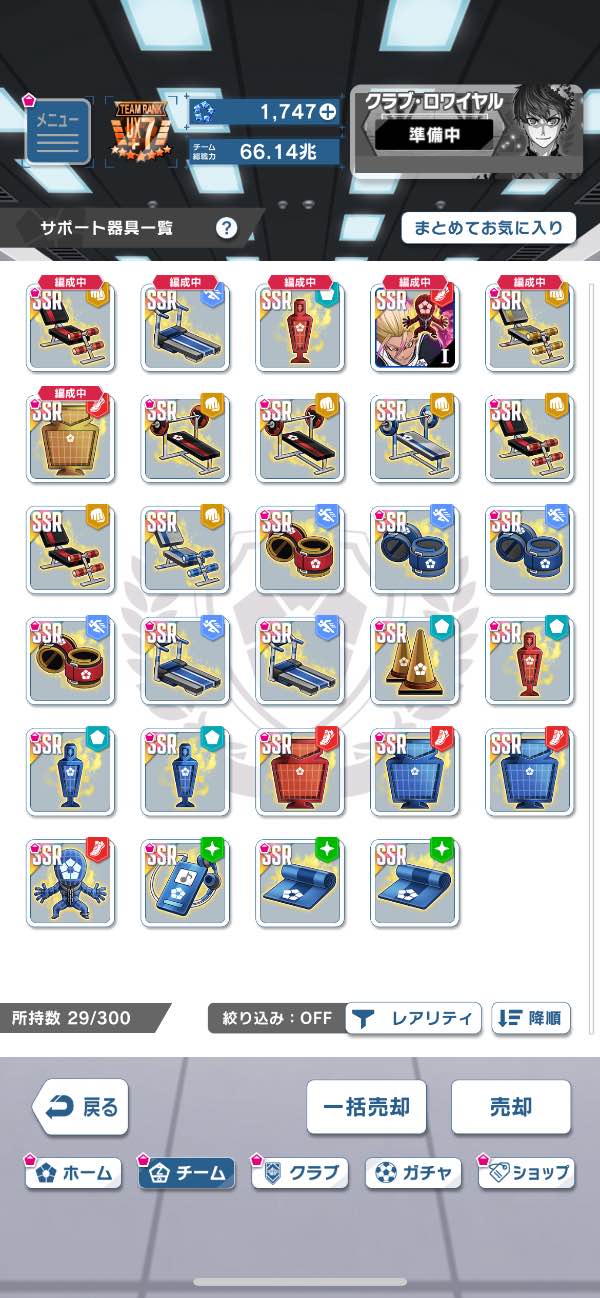
Task: Switch to the ホーム tab
Action: pyautogui.click(x=74, y=1173)
